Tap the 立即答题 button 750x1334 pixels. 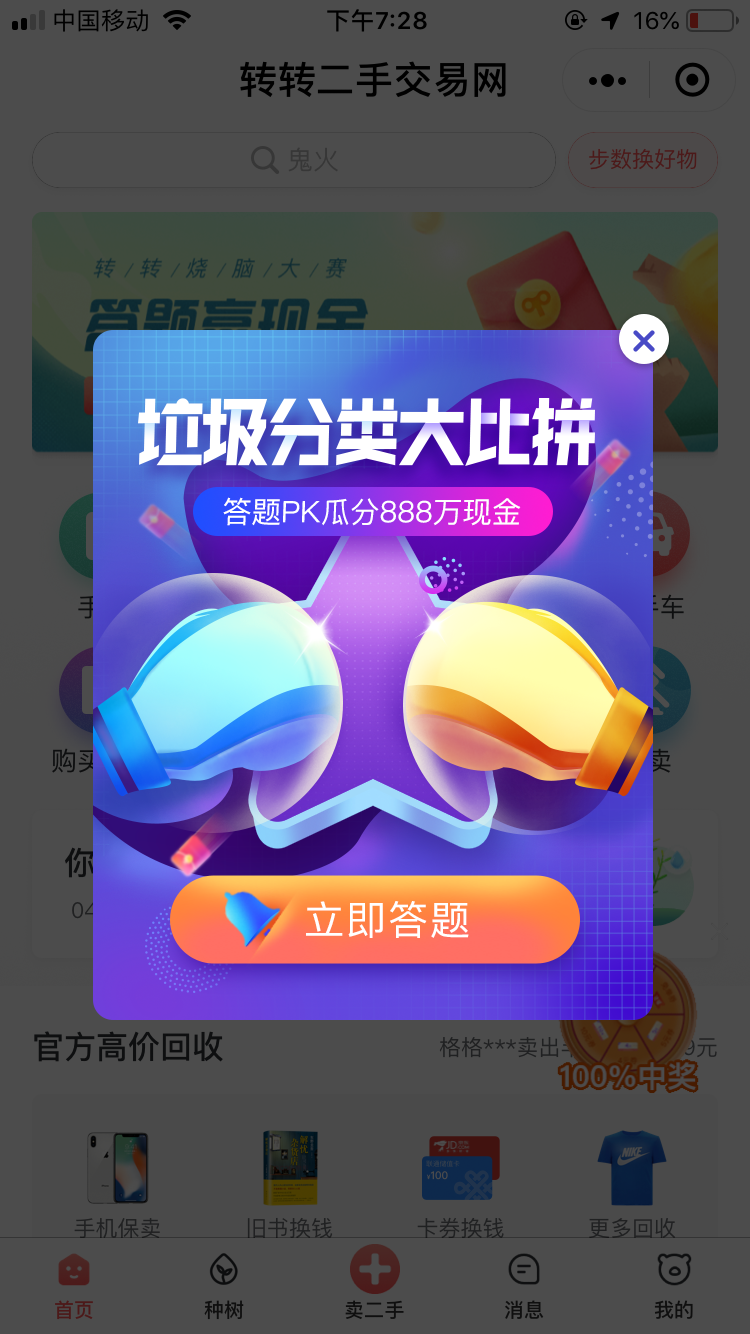[x=375, y=920]
